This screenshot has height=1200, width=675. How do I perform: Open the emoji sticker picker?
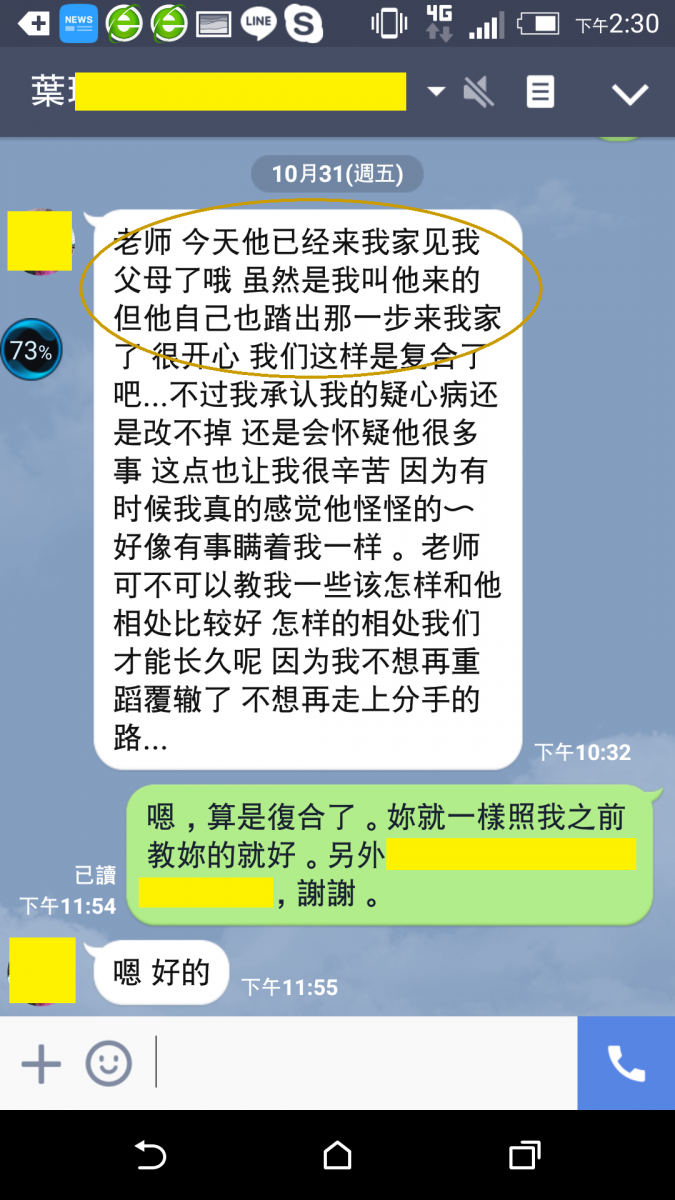(x=108, y=1064)
